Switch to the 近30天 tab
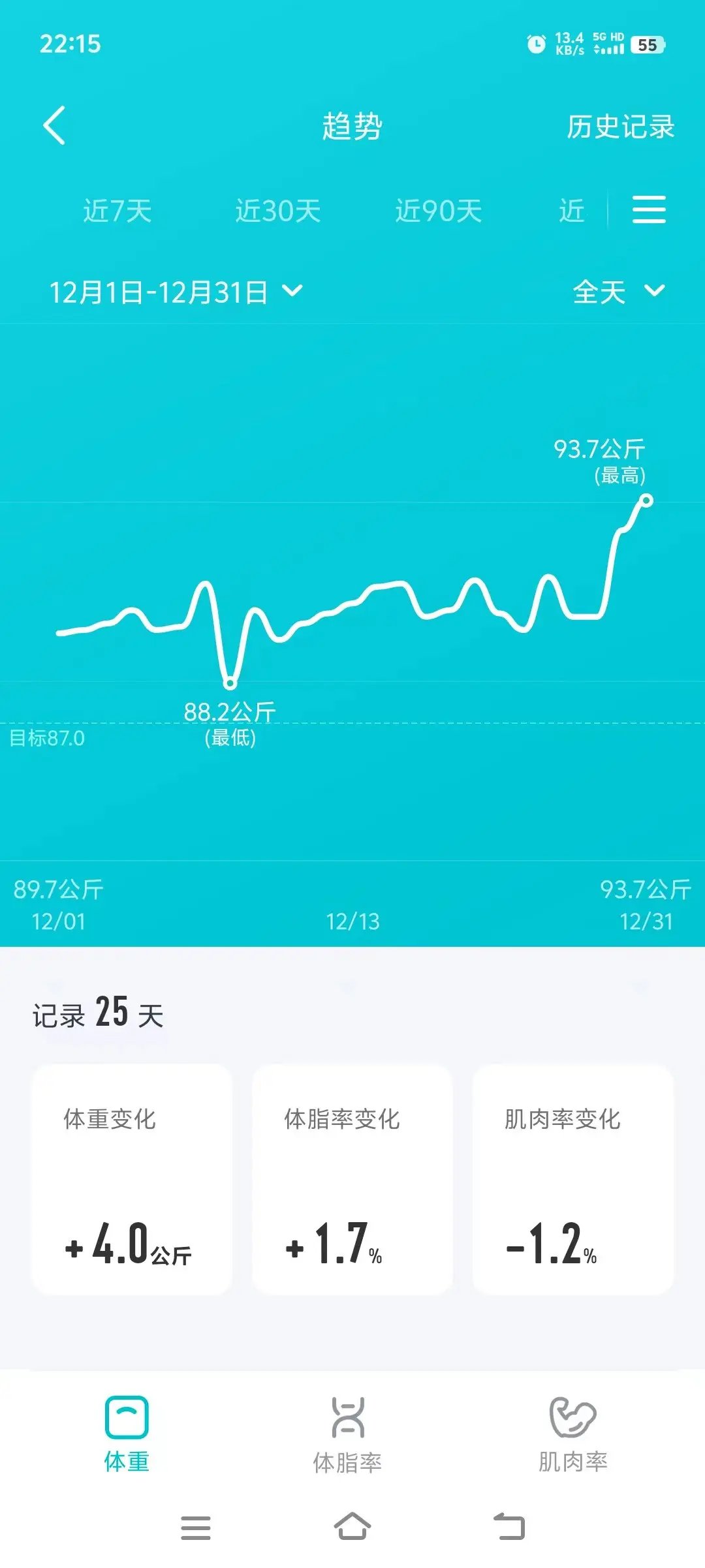The height and width of the screenshot is (1568, 705). (x=278, y=211)
